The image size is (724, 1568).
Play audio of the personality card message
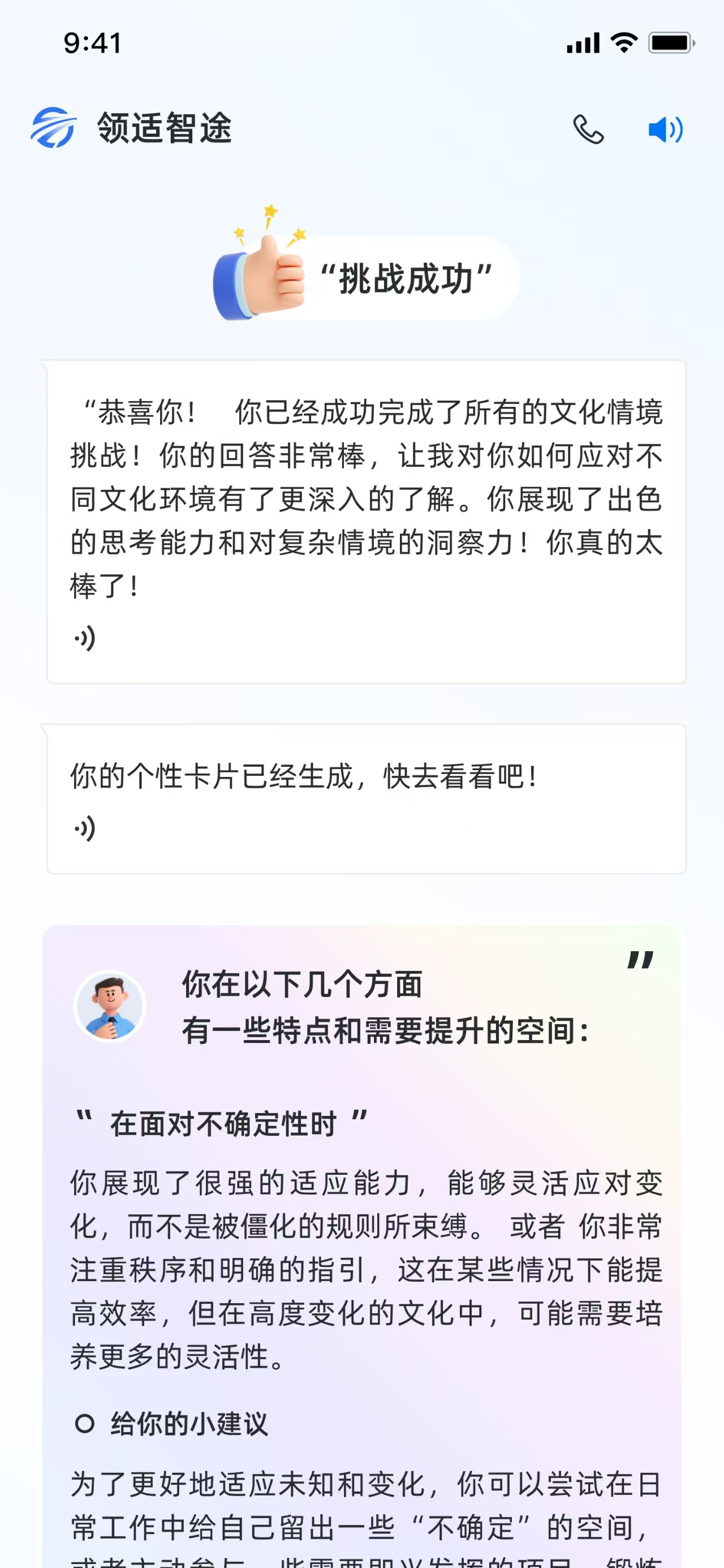(85, 828)
